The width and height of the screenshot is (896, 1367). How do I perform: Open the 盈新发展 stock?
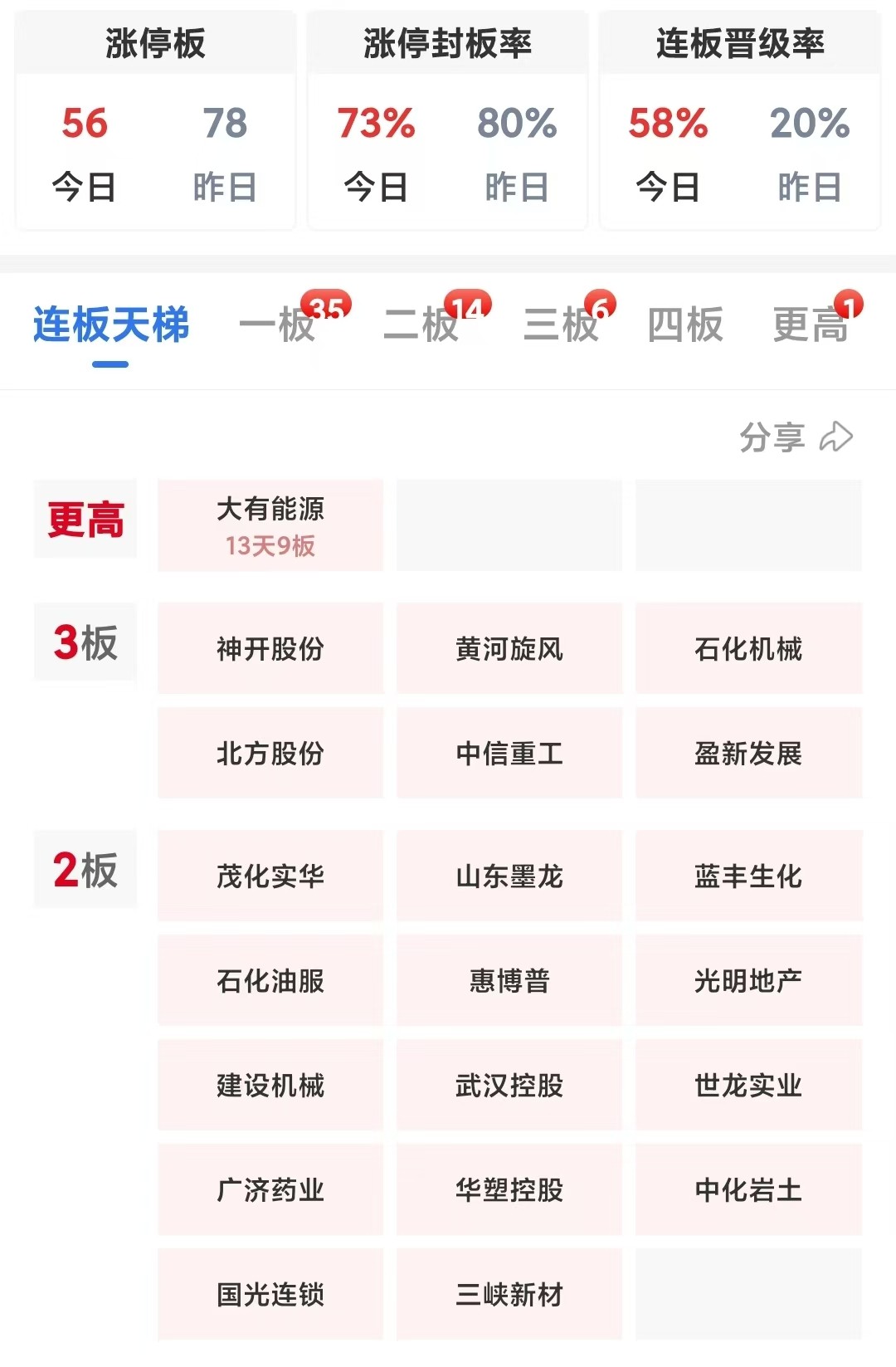pos(748,753)
